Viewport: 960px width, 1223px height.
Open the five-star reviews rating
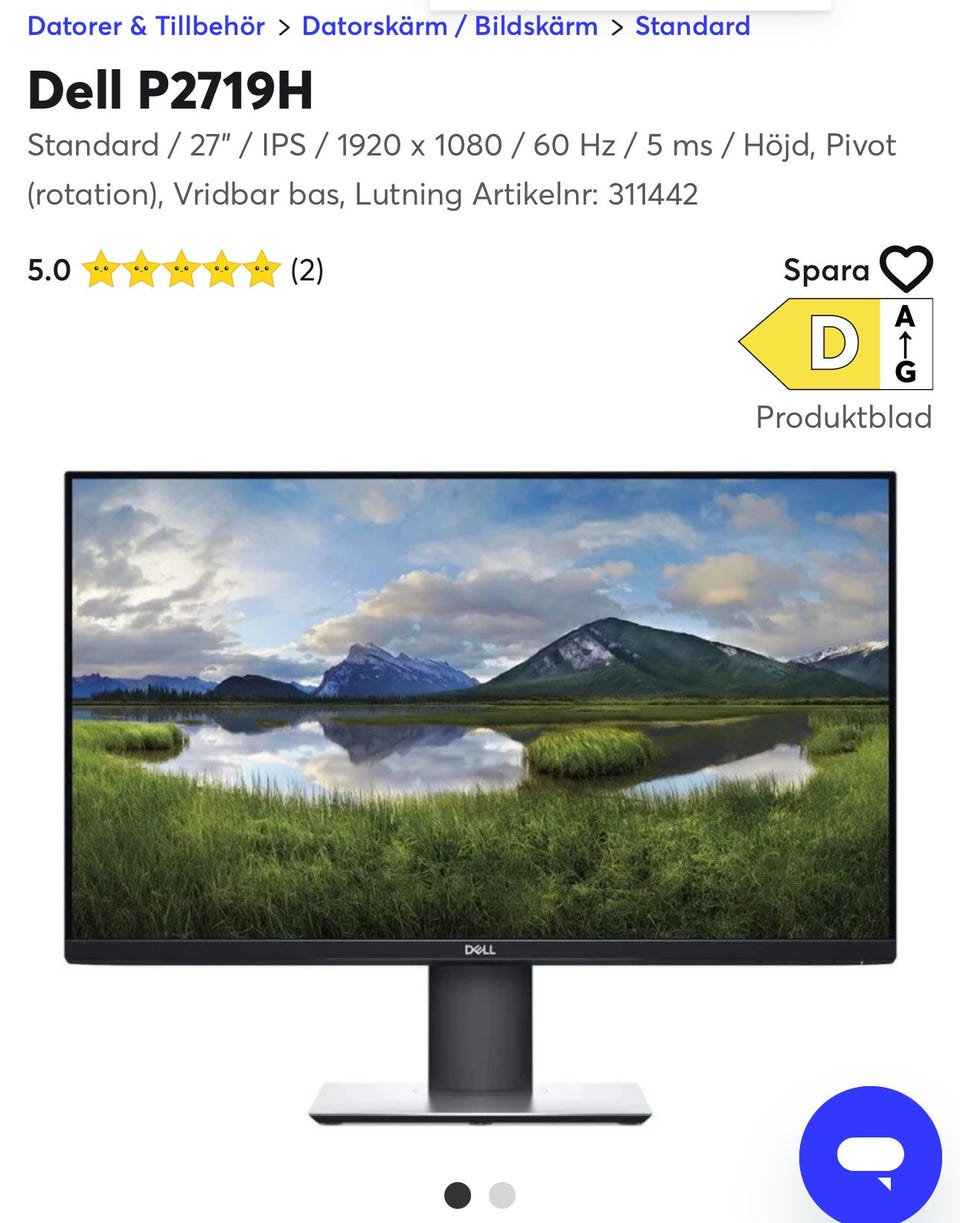click(x=180, y=270)
